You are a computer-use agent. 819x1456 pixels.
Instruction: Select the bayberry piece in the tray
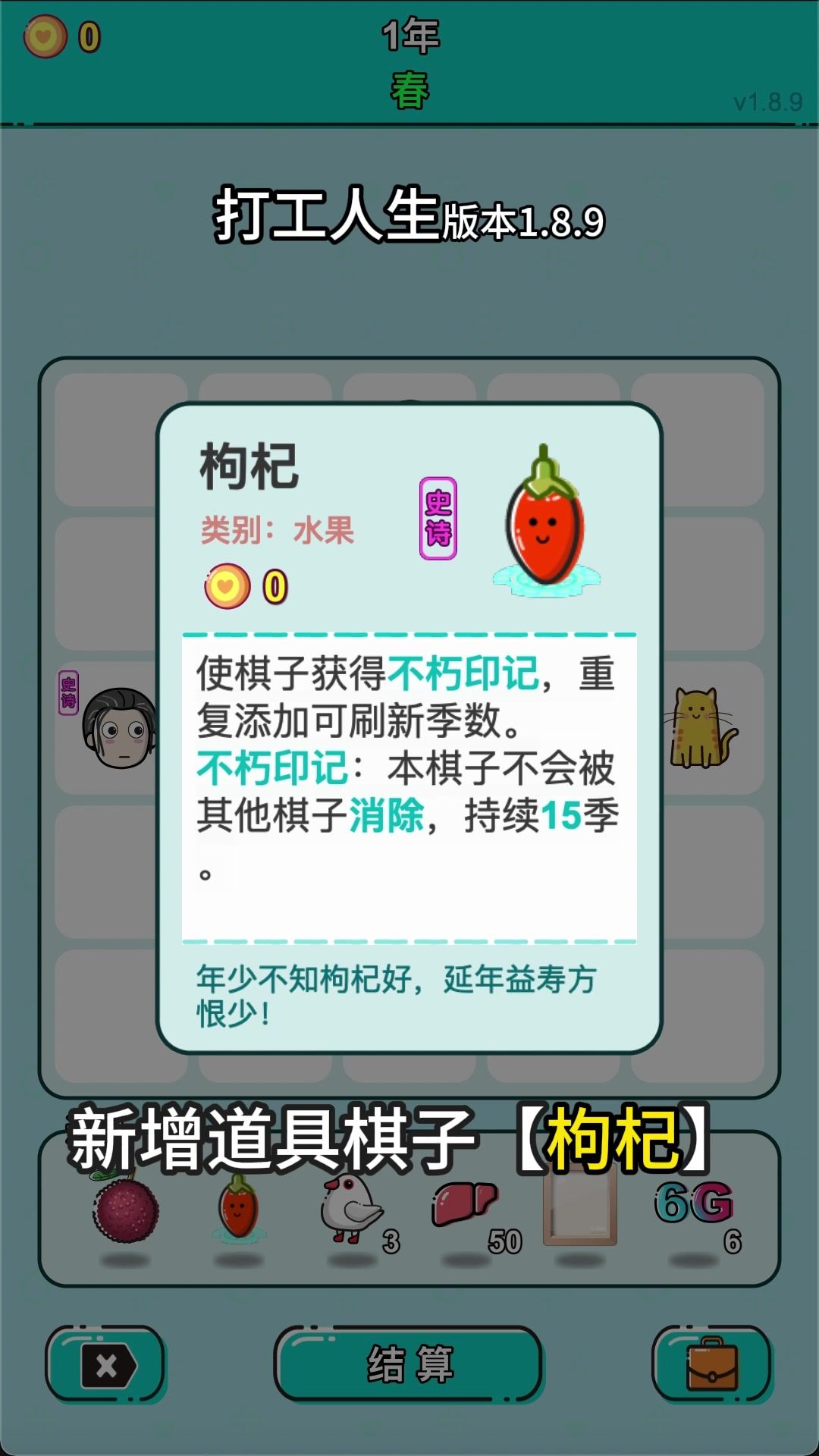[x=125, y=1210]
